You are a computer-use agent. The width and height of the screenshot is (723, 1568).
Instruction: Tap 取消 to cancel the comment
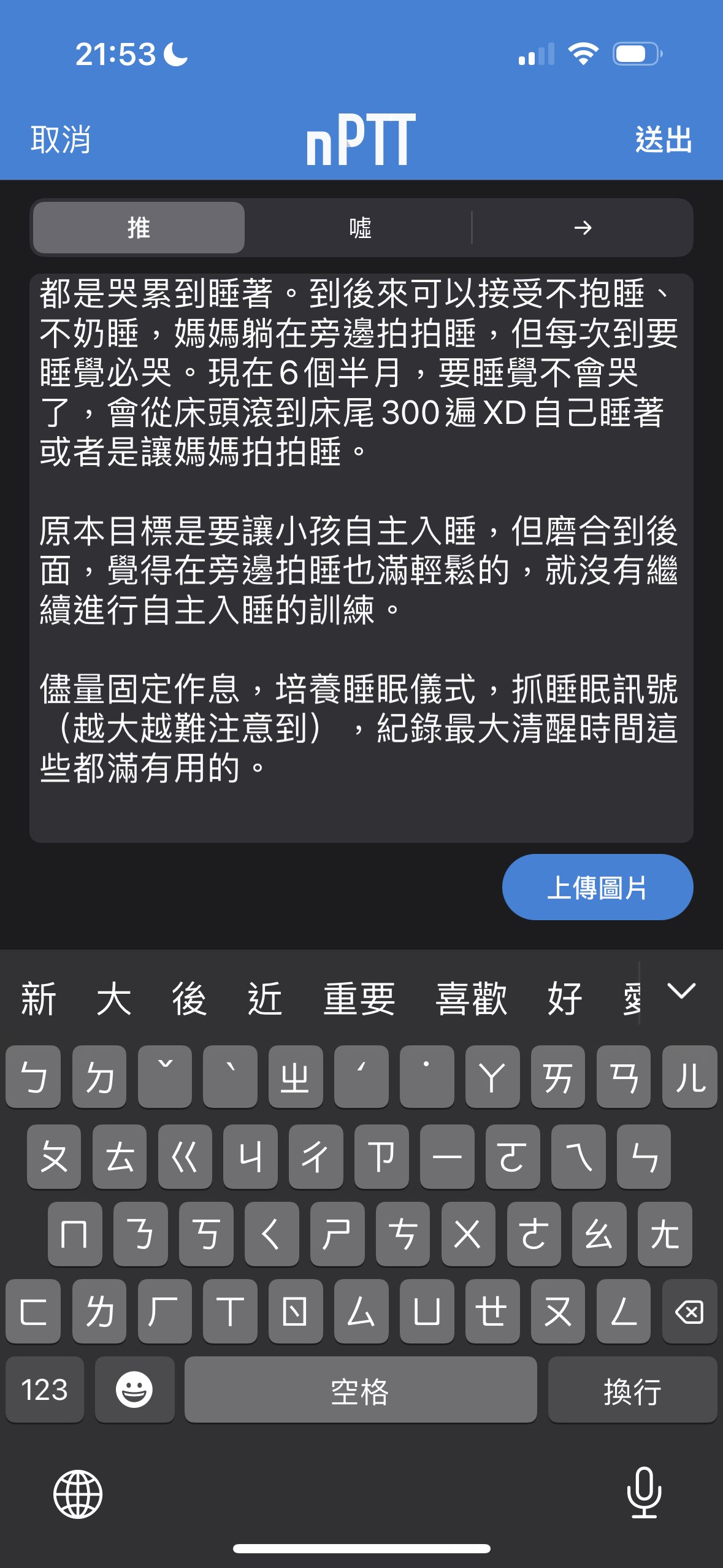pyautogui.click(x=60, y=139)
